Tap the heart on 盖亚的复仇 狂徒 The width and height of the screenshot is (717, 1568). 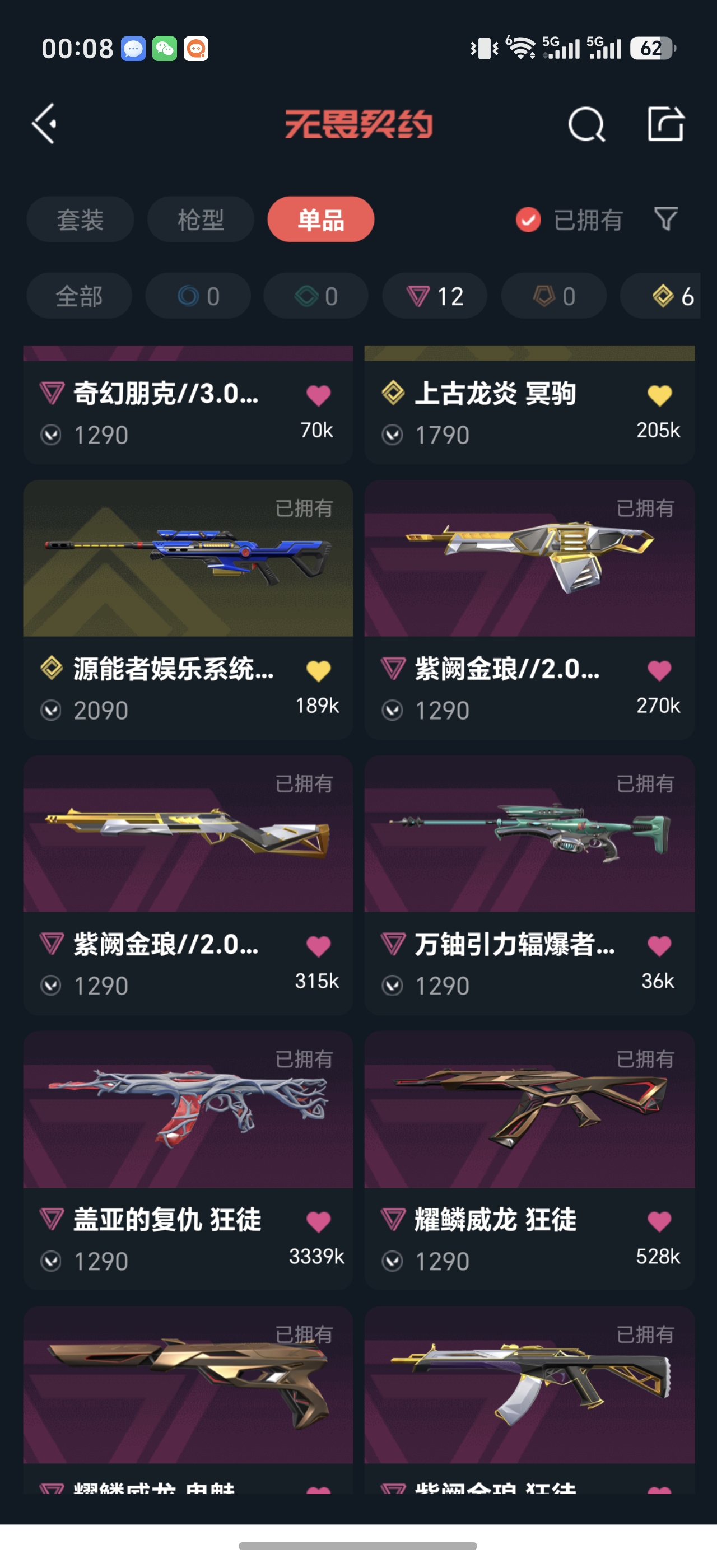click(x=318, y=1222)
